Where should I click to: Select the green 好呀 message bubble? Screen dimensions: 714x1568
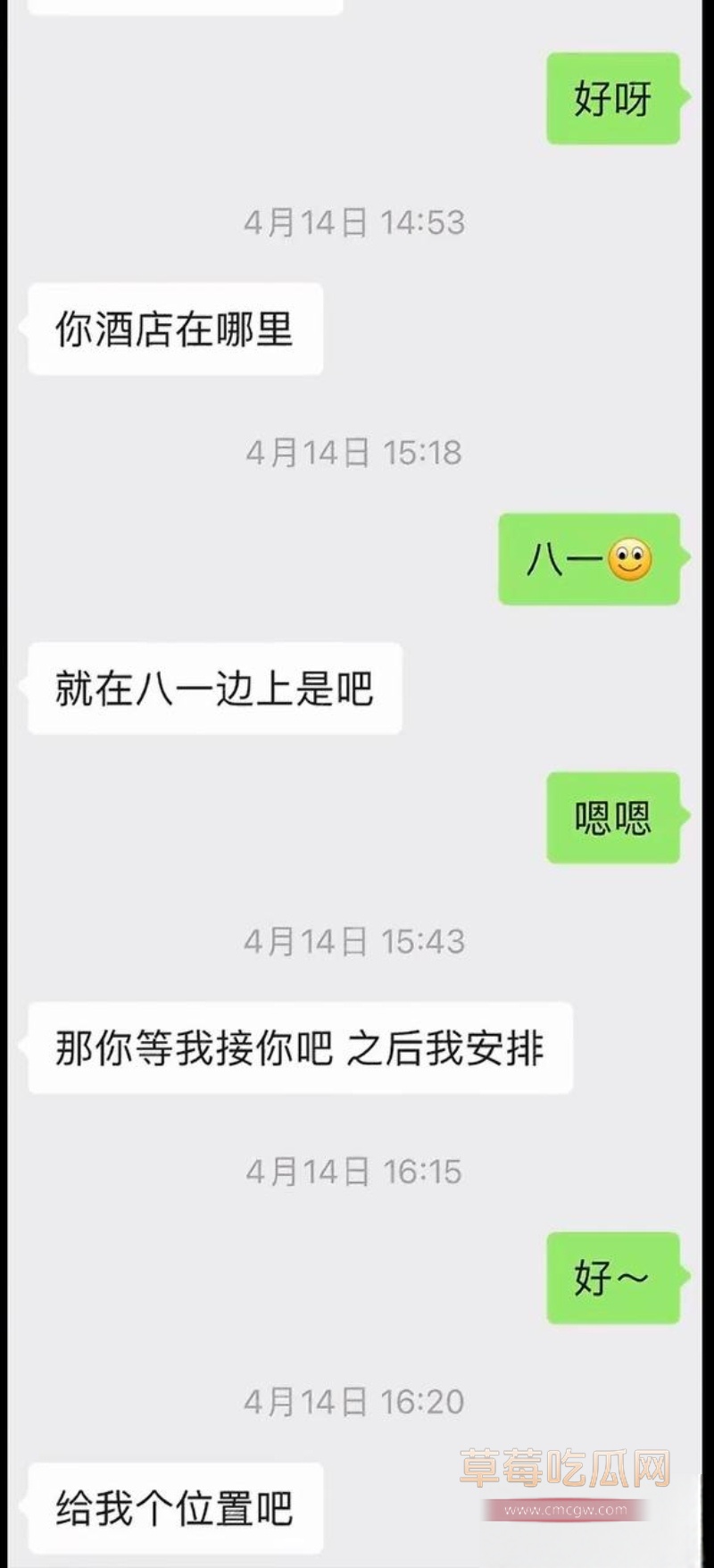612,98
